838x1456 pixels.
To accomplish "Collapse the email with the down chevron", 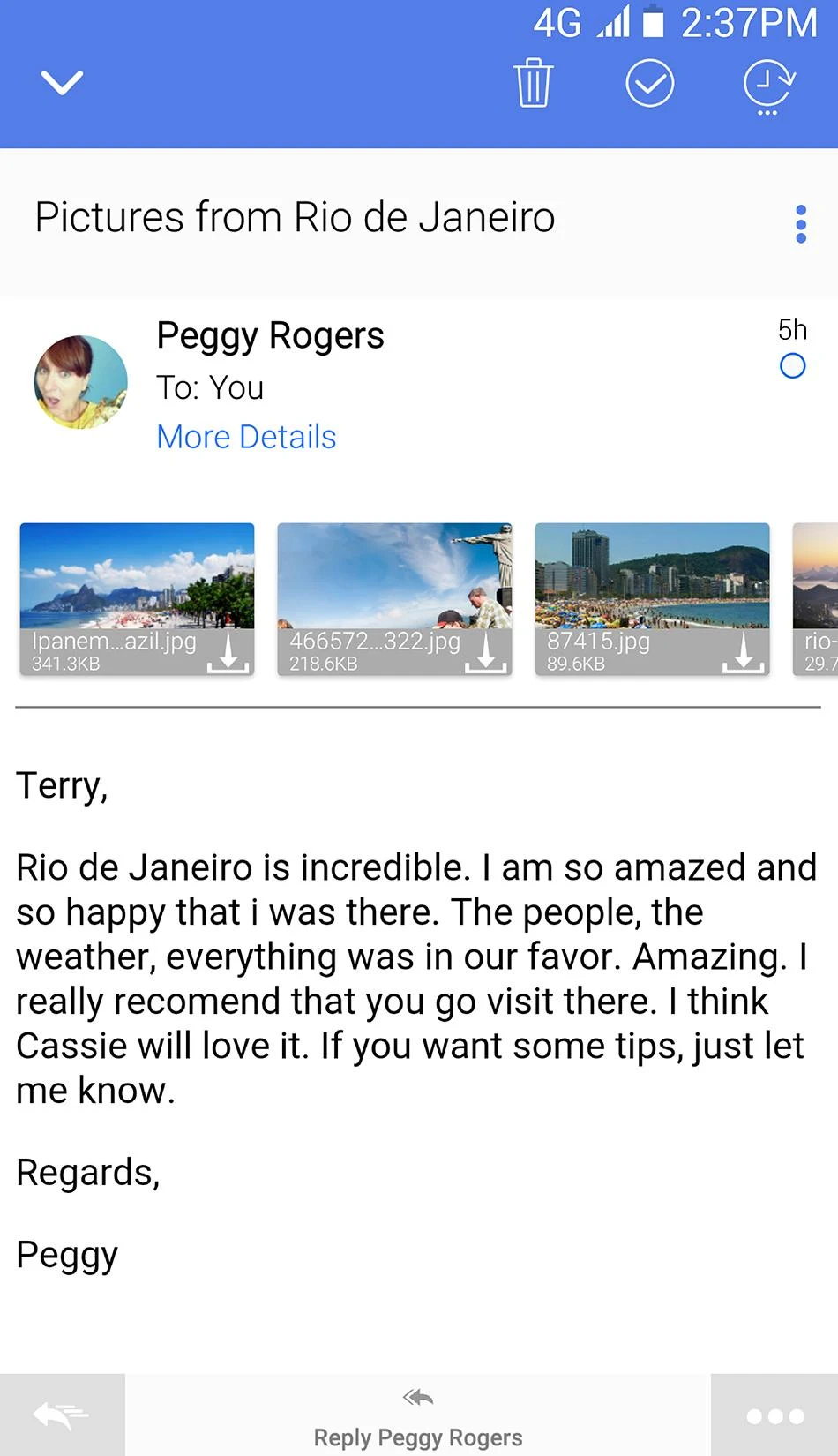I will point(62,83).
